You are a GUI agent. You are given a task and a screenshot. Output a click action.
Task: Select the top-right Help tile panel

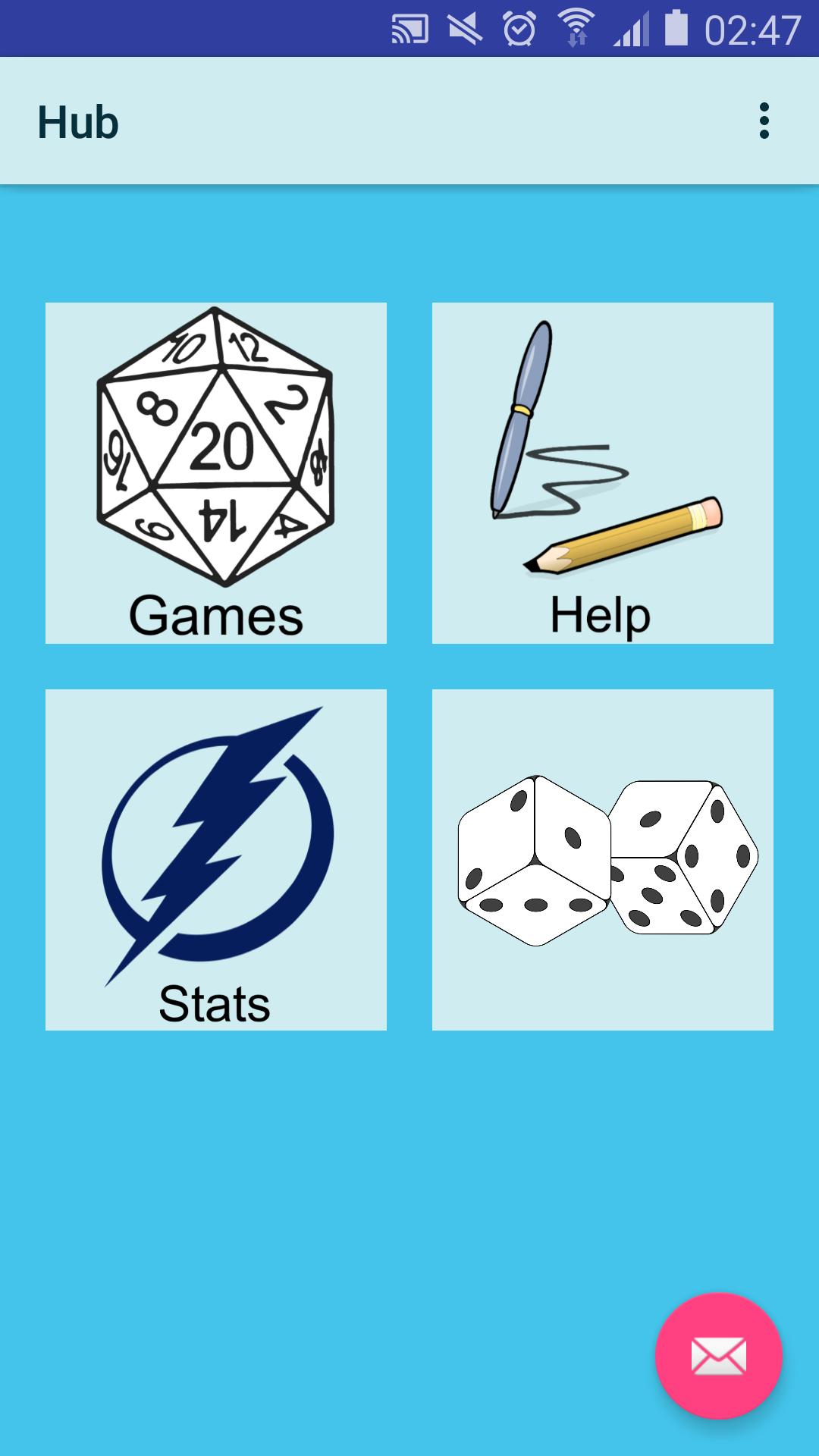[x=603, y=470]
